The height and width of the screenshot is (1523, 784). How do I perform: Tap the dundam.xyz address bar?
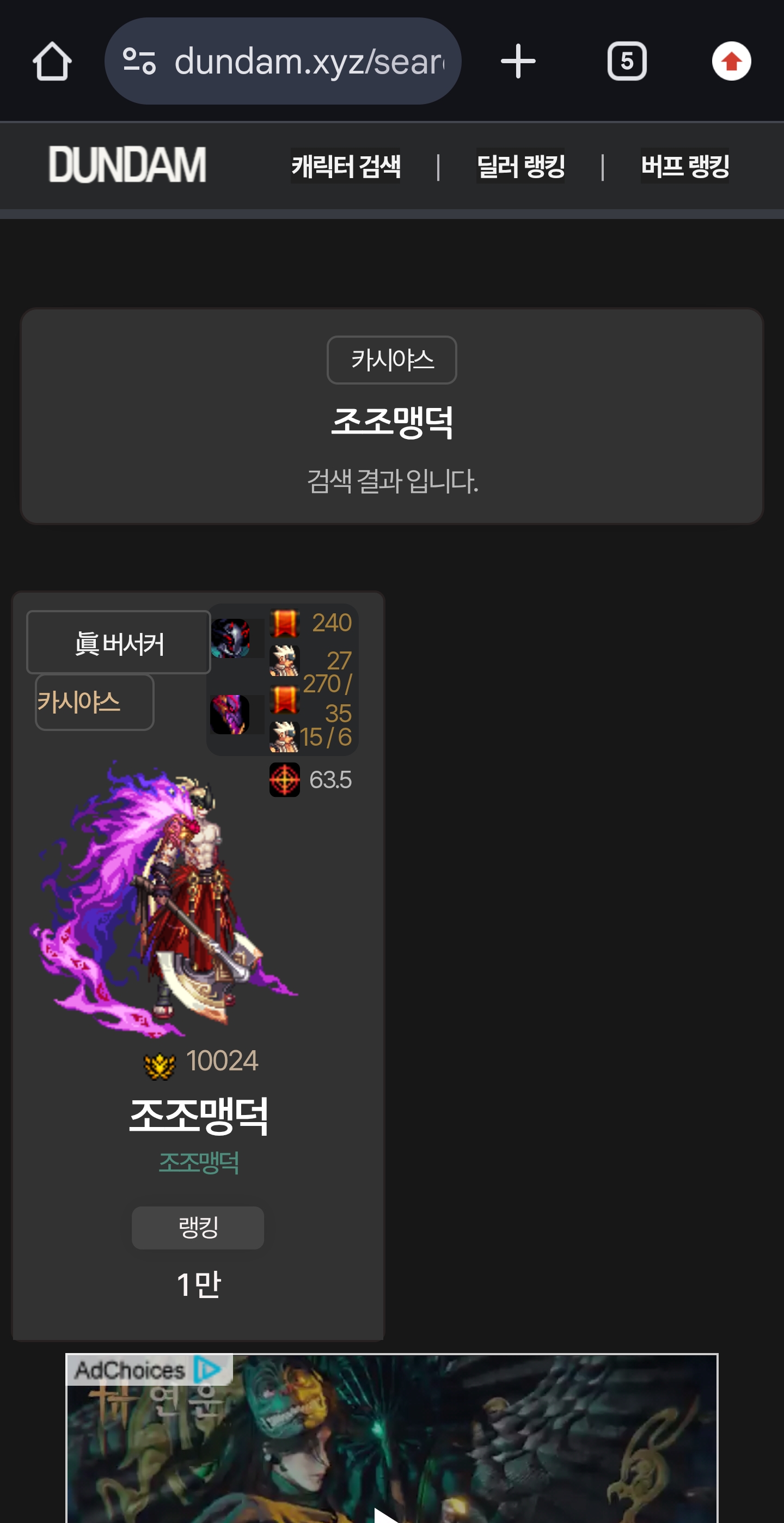click(307, 62)
